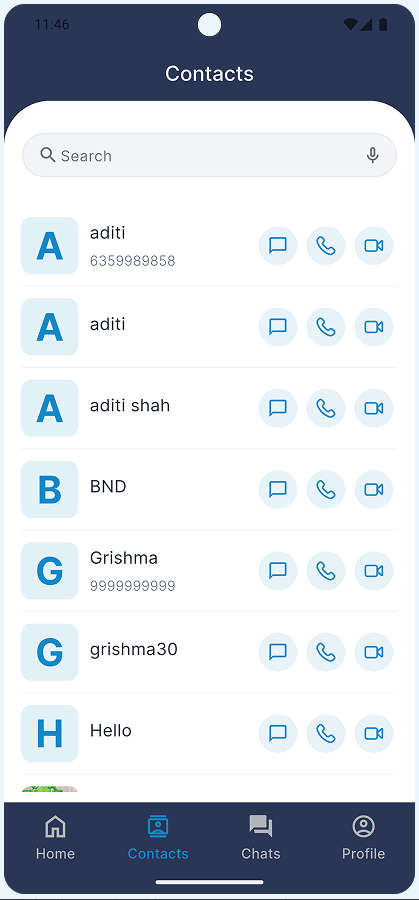Open the message icon for BND
Image resolution: width=419 pixels, height=900 pixels.
coord(278,490)
